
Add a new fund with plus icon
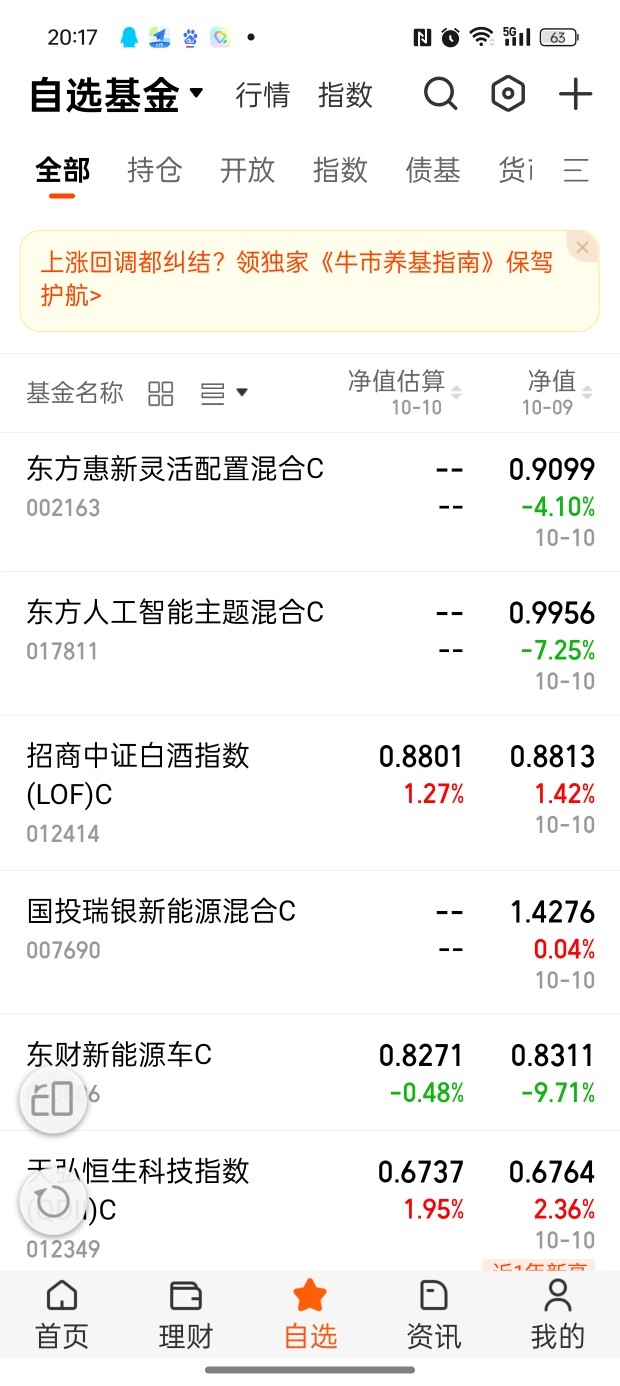tap(575, 95)
